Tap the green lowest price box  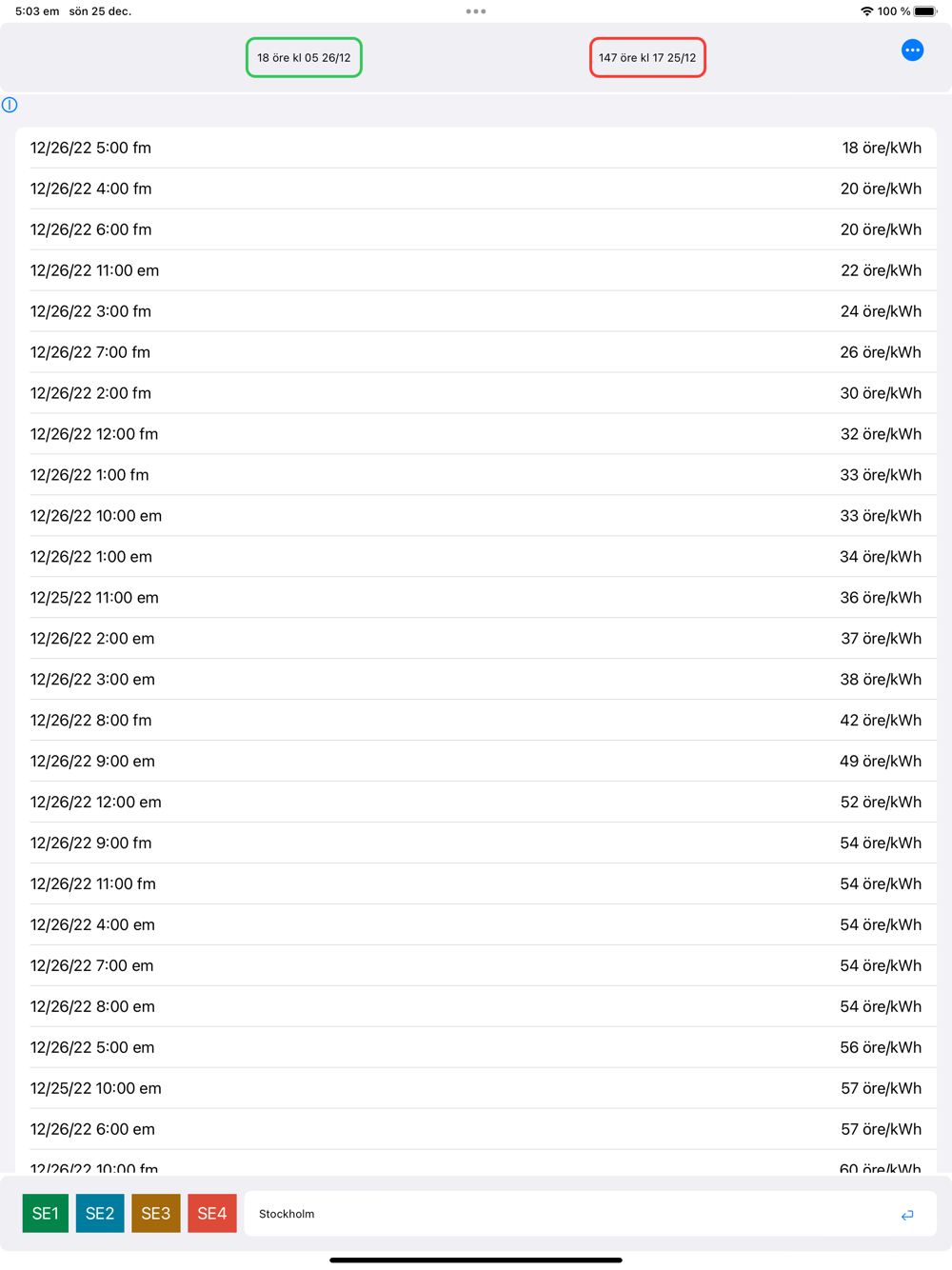click(x=304, y=58)
